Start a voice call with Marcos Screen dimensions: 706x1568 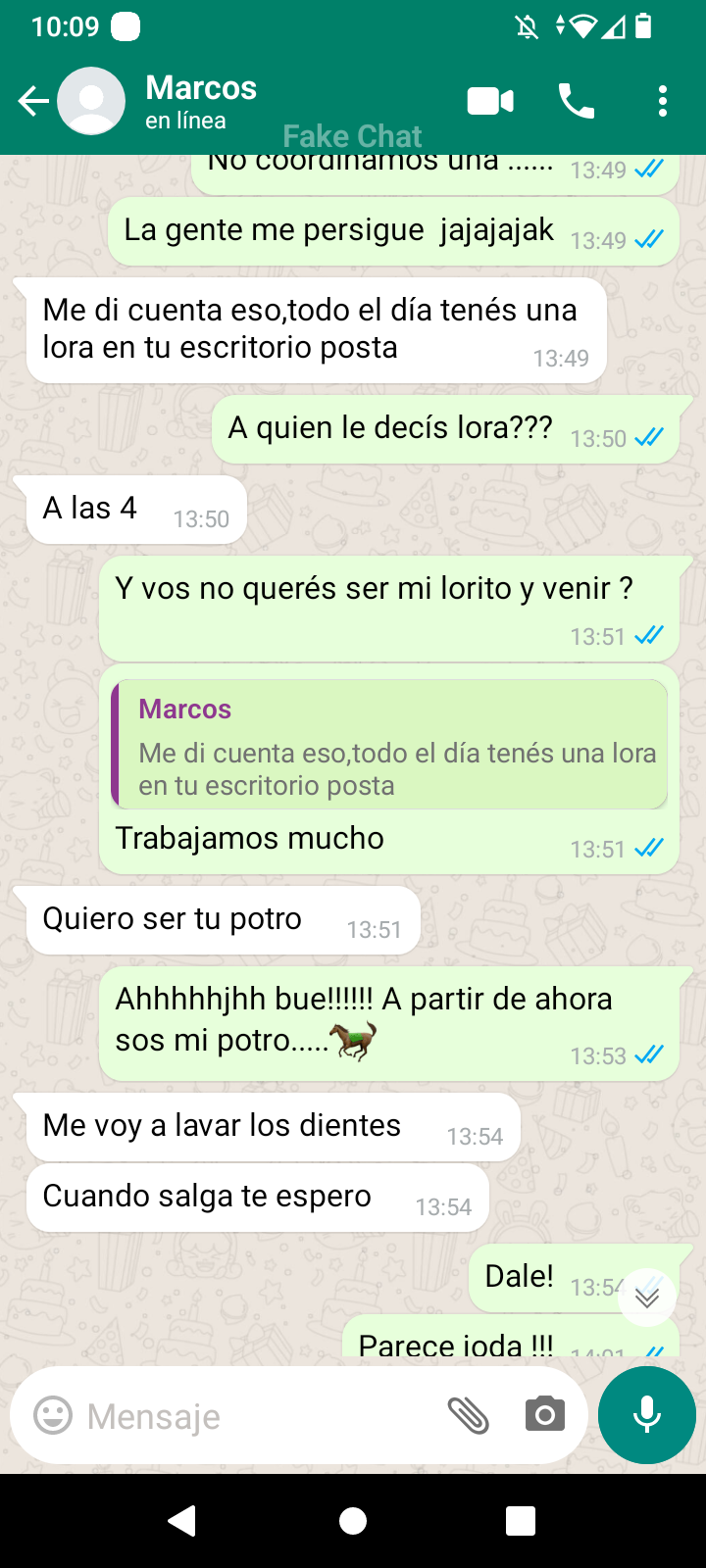pyautogui.click(x=577, y=101)
